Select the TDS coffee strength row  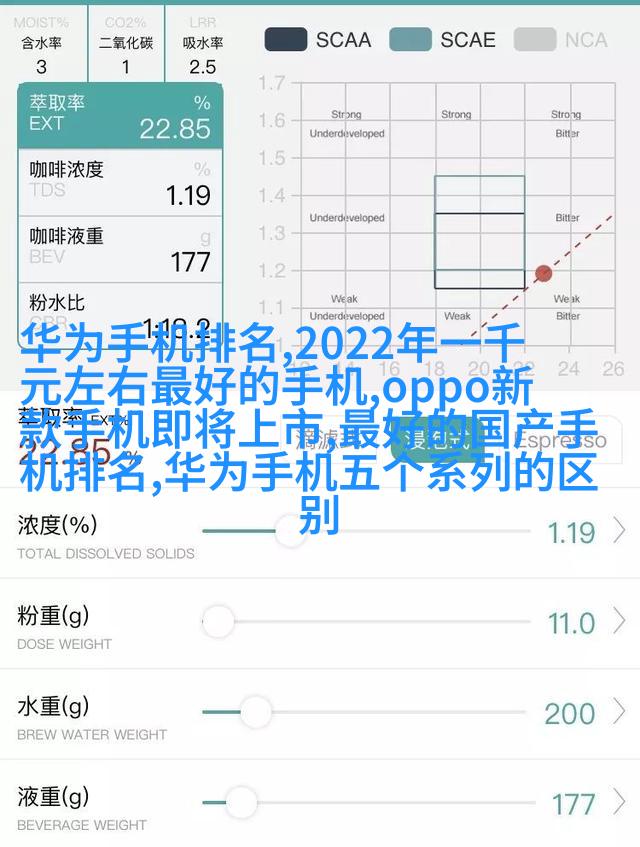click(x=120, y=181)
